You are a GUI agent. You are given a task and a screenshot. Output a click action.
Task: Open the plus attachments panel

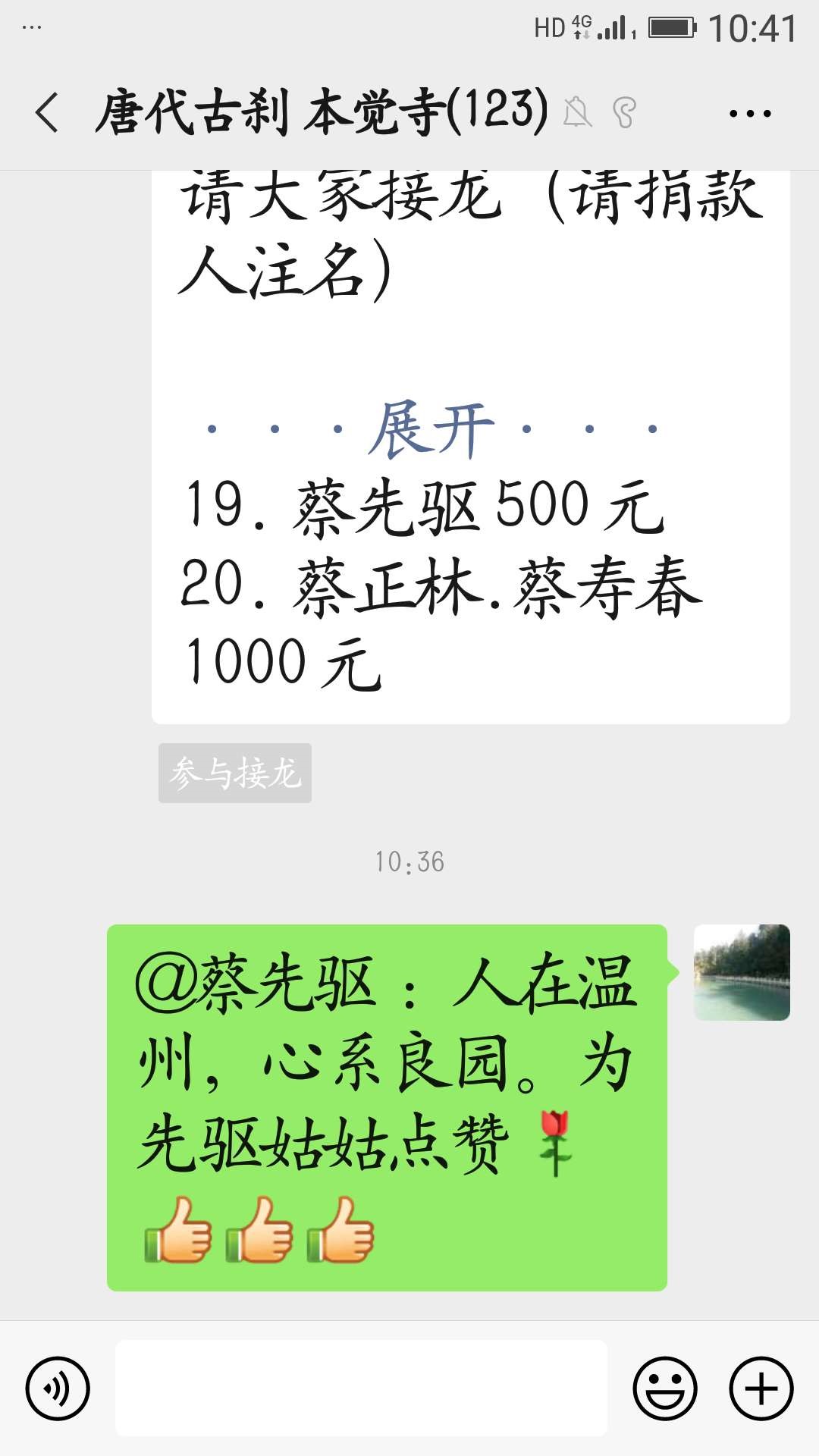pyautogui.click(x=761, y=1389)
